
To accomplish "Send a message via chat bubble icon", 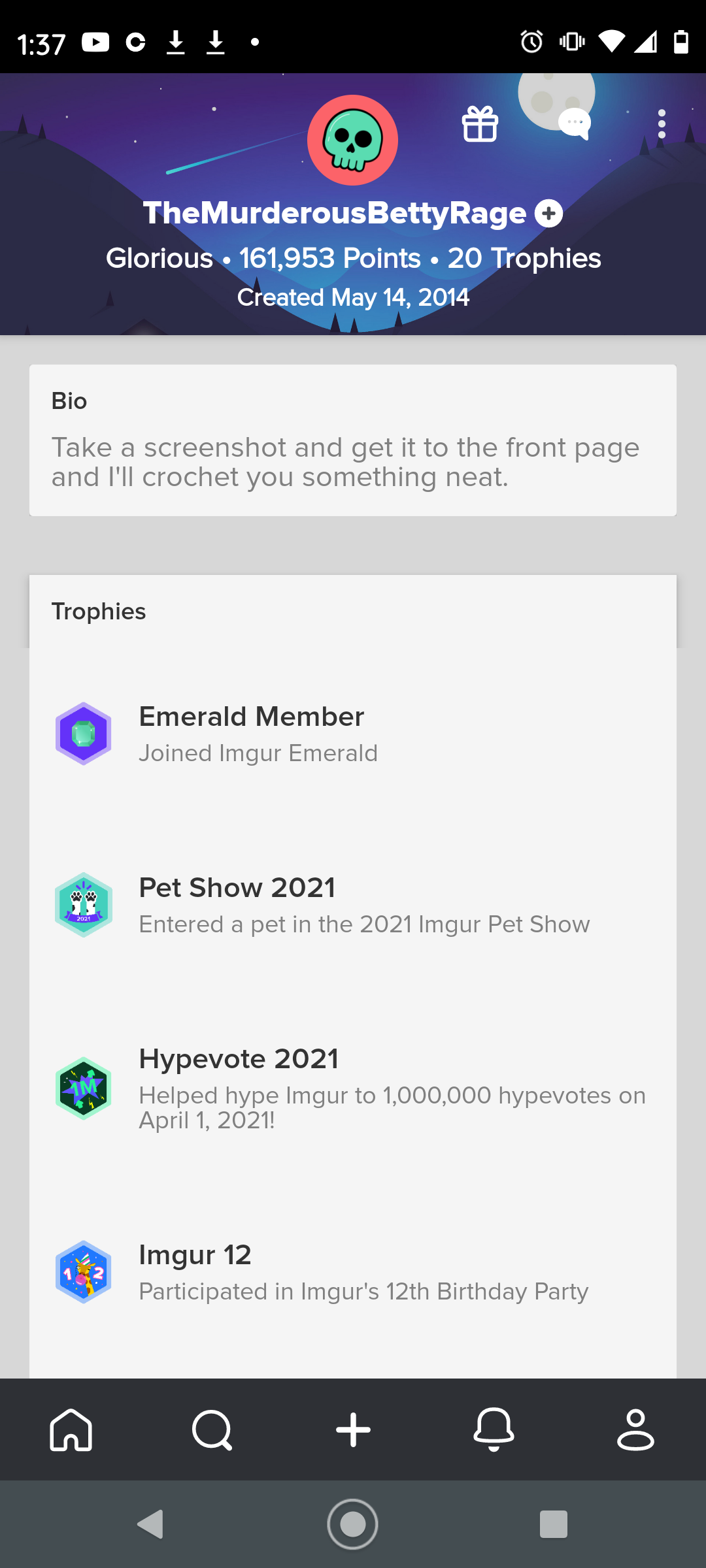I will (x=575, y=124).
